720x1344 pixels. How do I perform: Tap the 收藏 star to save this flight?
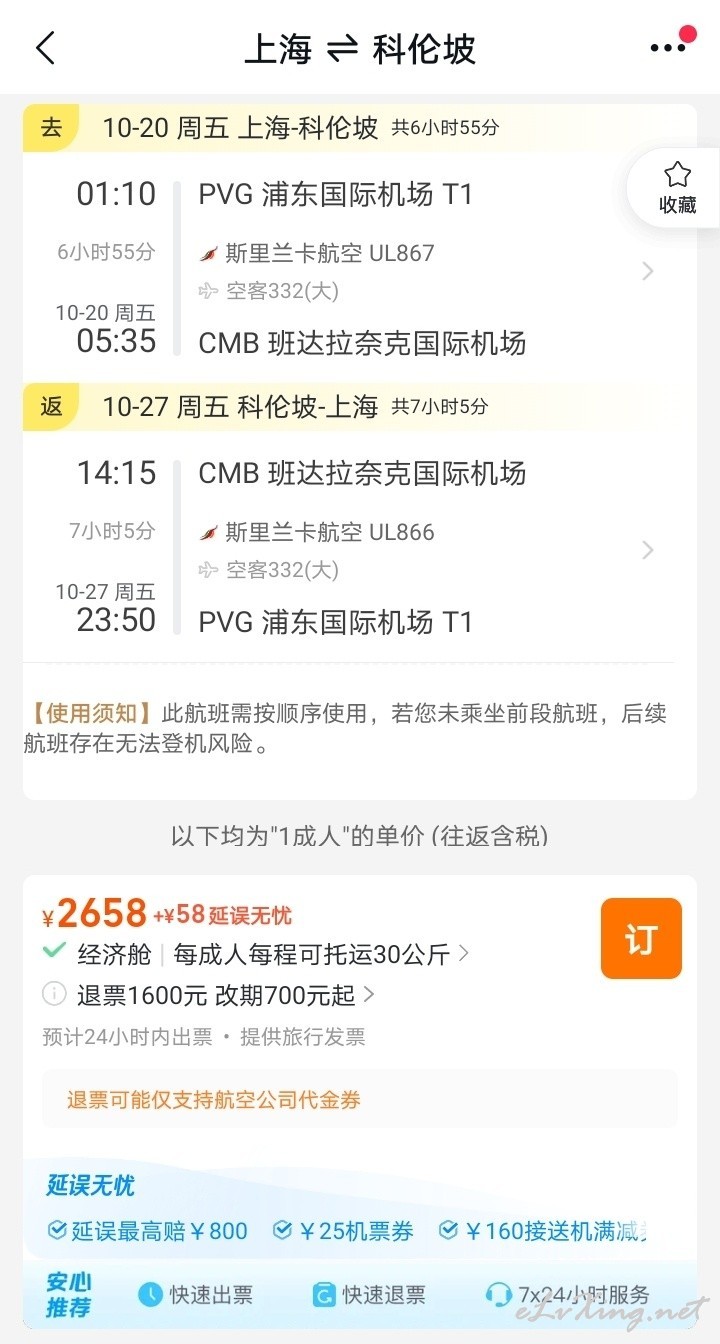[x=677, y=188]
